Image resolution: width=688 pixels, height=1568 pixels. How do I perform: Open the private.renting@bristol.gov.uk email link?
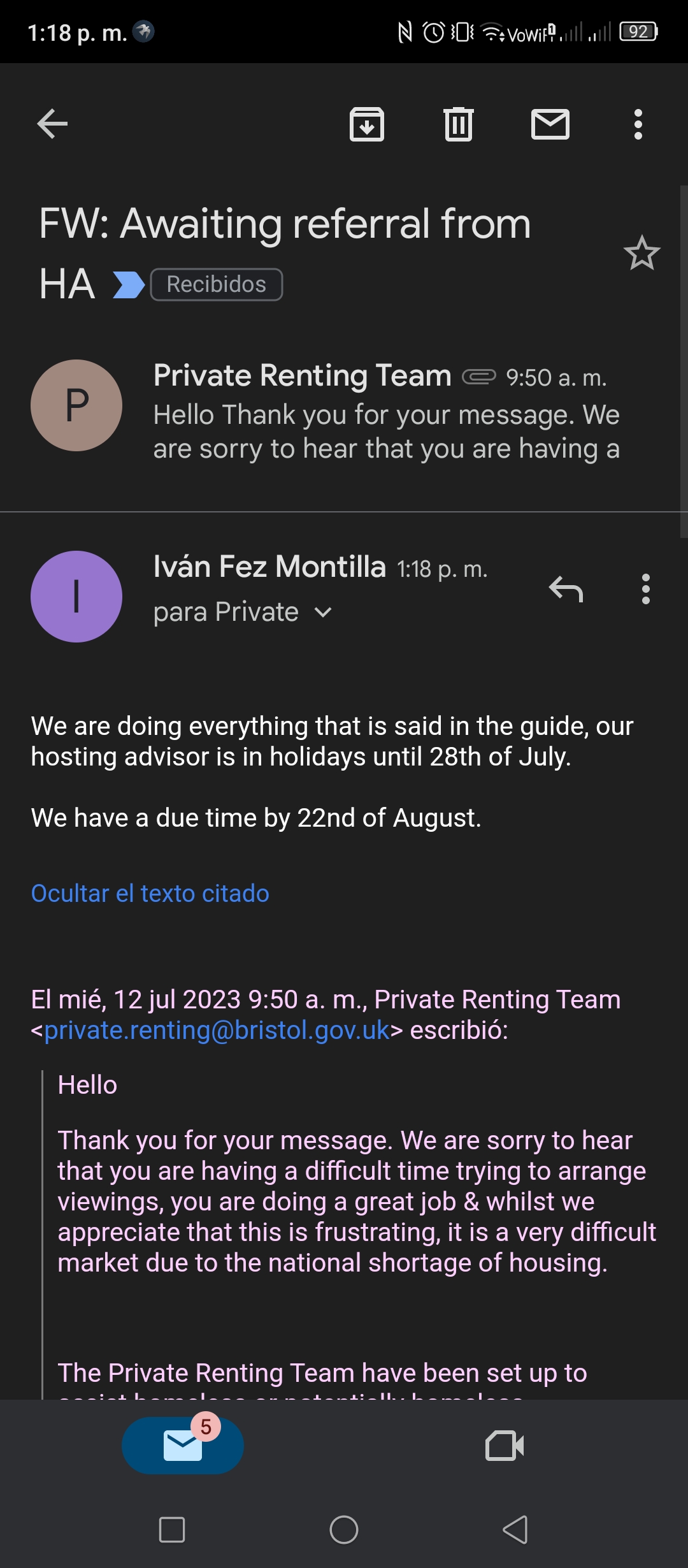click(x=217, y=1030)
